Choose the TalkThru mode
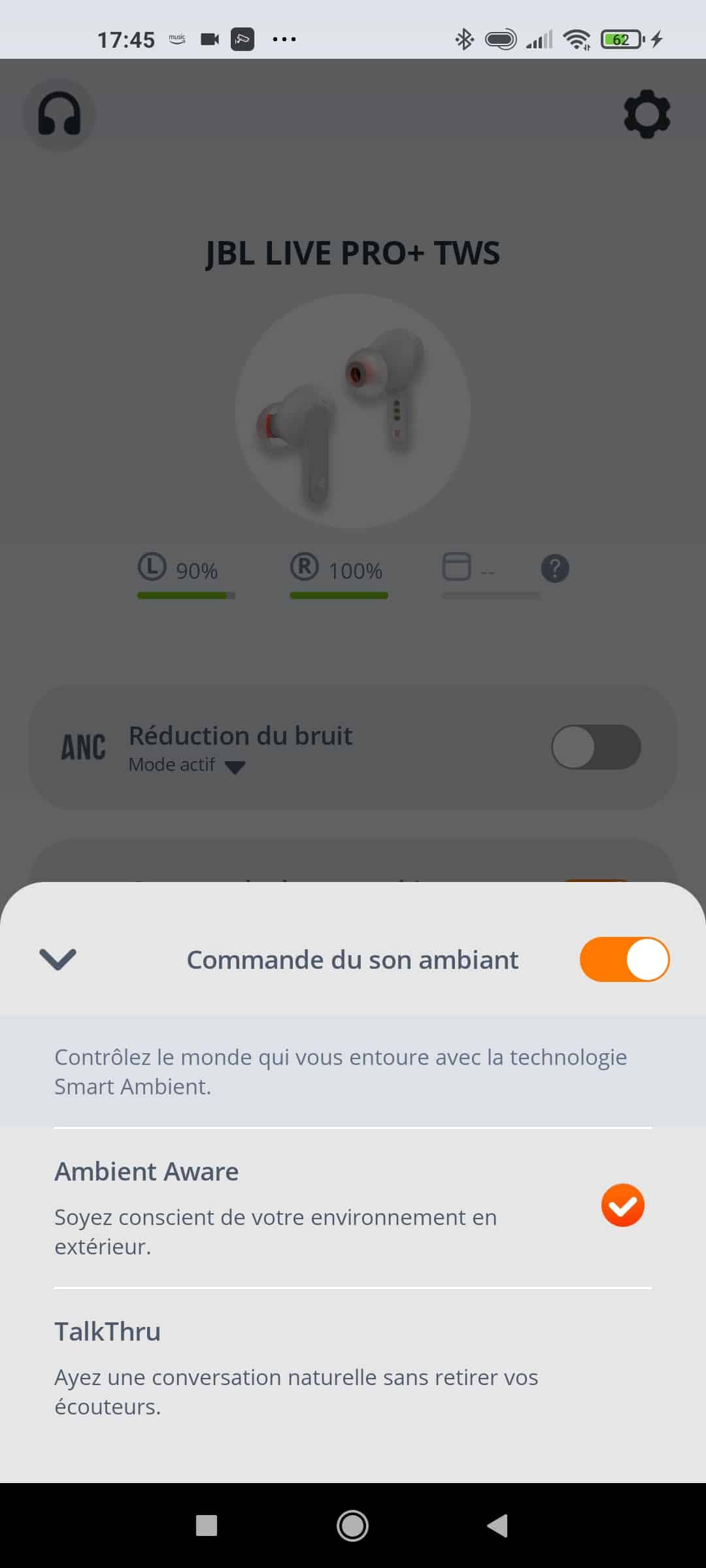The width and height of the screenshot is (706, 1568). tap(353, 1368)
